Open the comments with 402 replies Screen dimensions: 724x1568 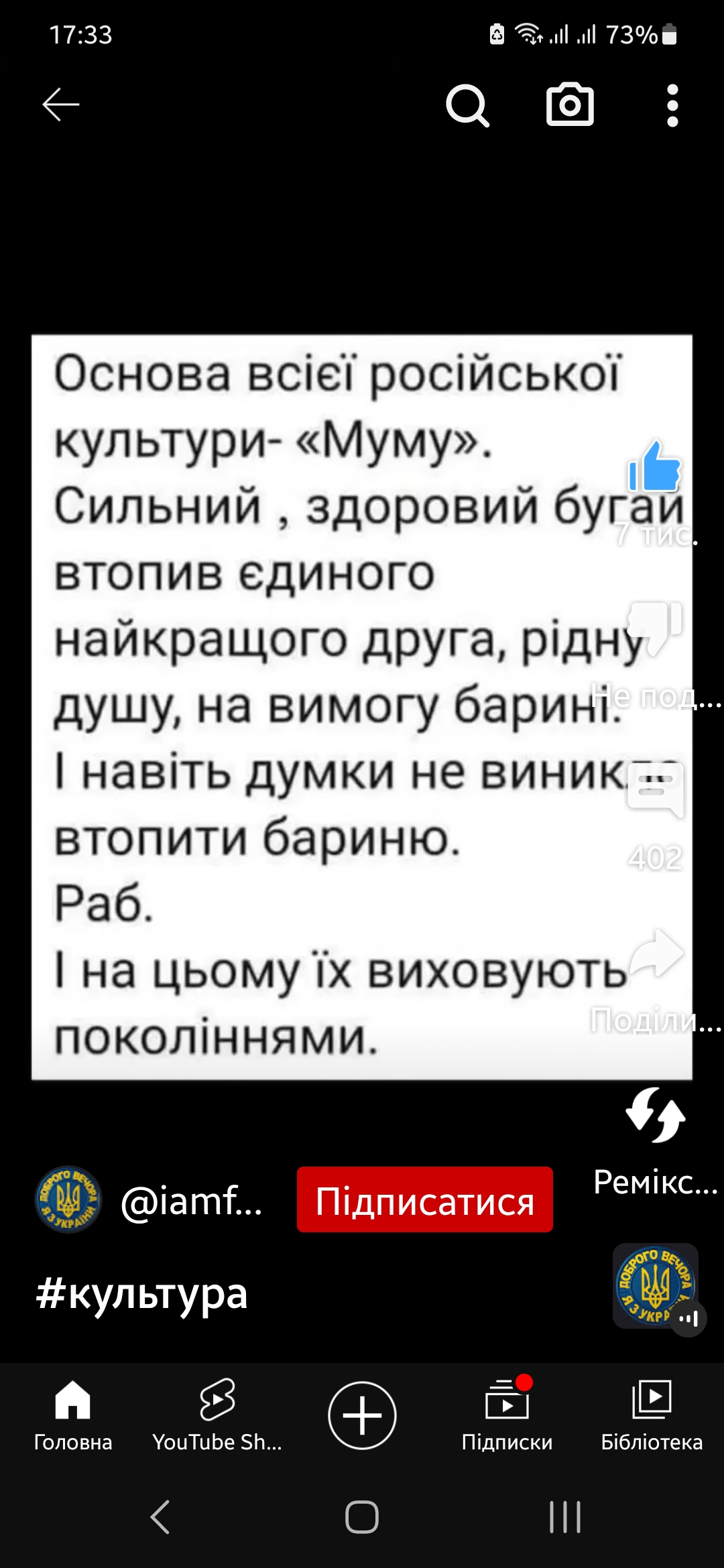click(x=655, y=791)
